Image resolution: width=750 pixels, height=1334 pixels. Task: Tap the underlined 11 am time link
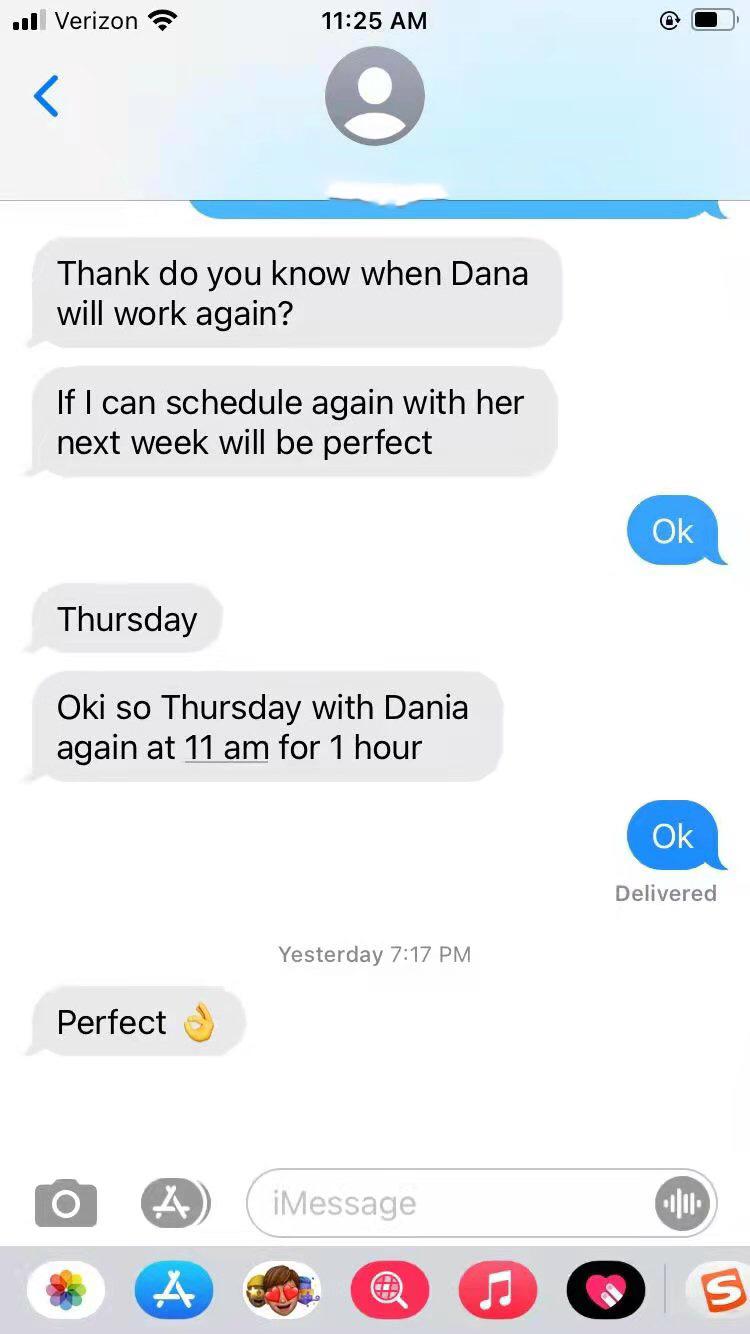pos(226,748)
